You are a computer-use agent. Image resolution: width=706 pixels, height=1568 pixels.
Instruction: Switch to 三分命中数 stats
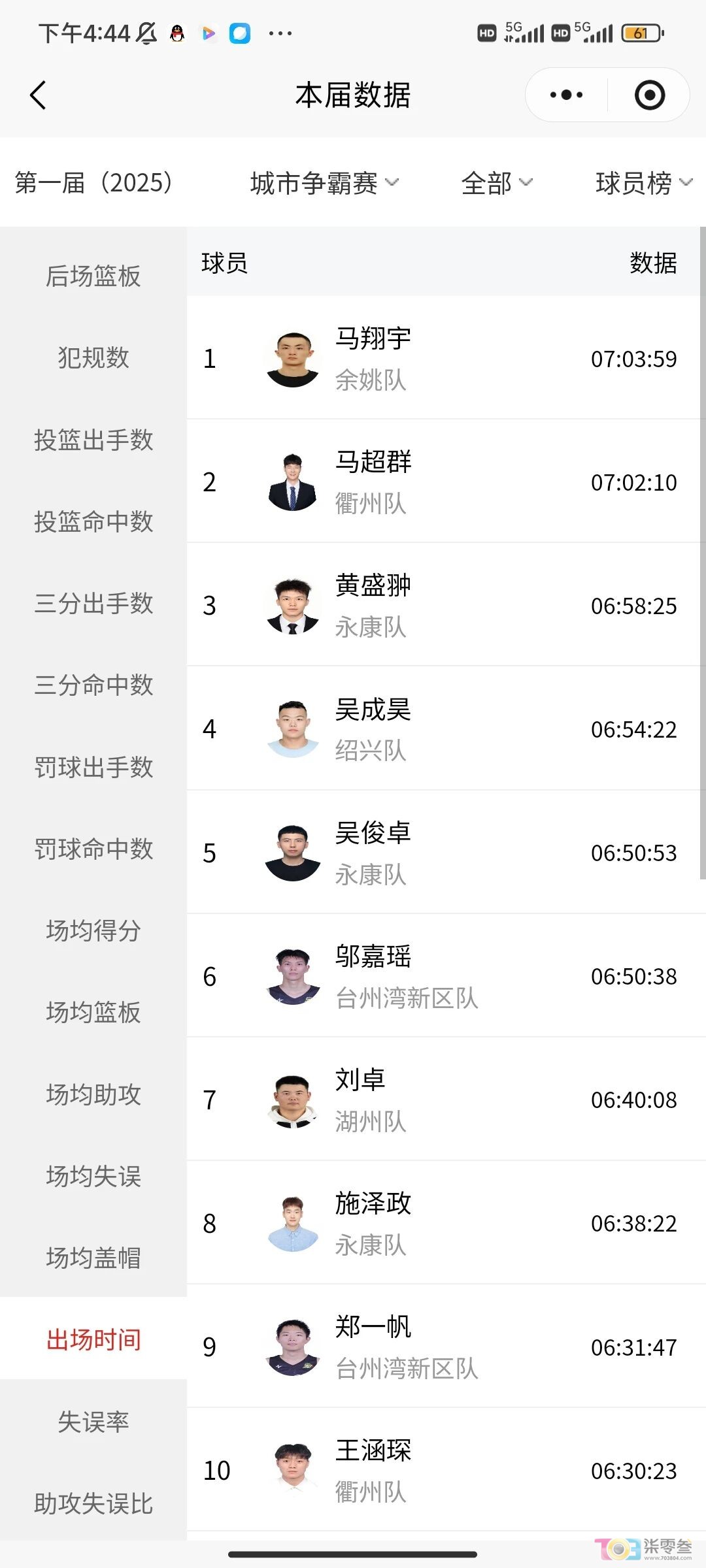click(93, 685)
